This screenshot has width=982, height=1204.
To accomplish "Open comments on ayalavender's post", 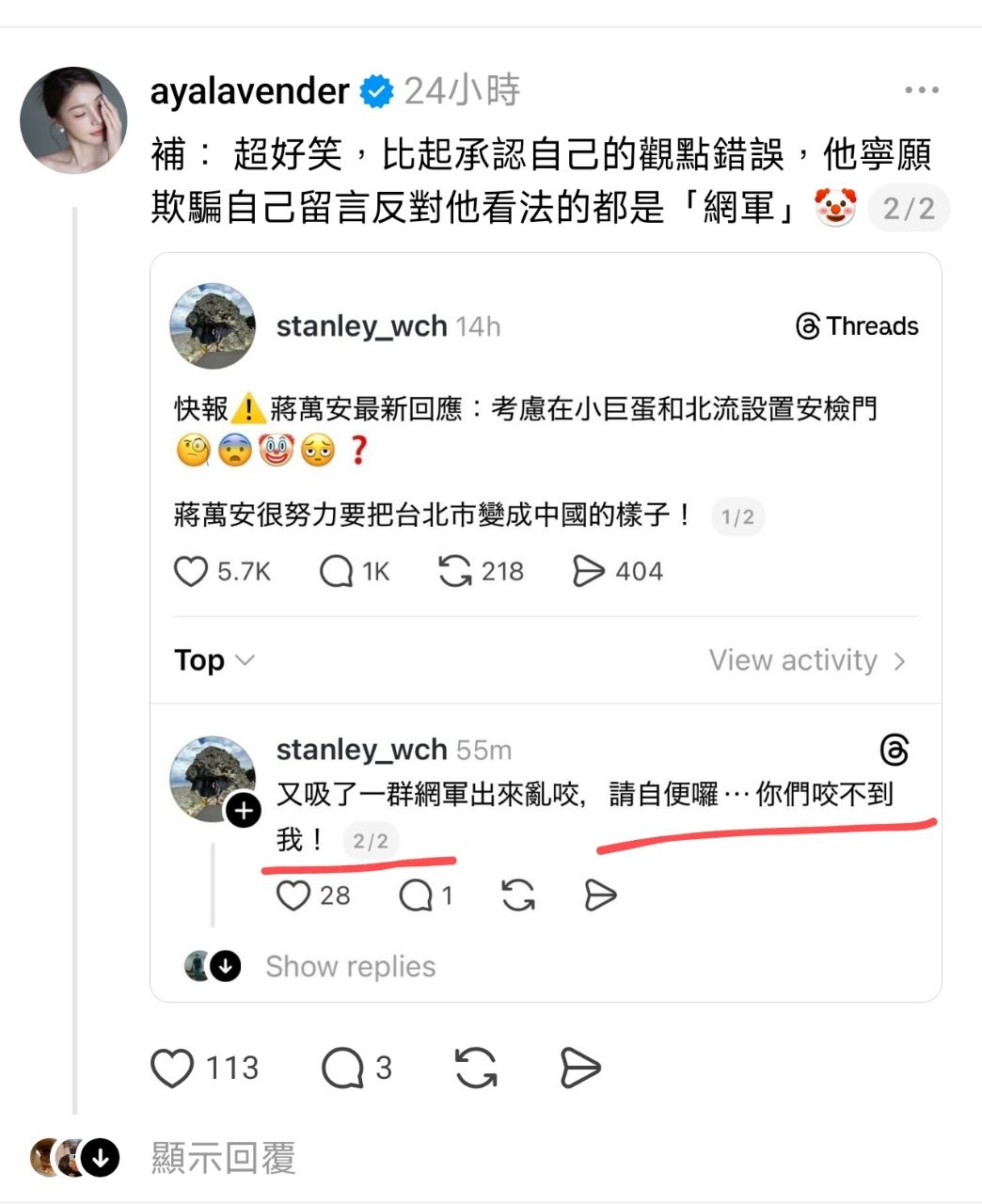I will point(342,1069).
